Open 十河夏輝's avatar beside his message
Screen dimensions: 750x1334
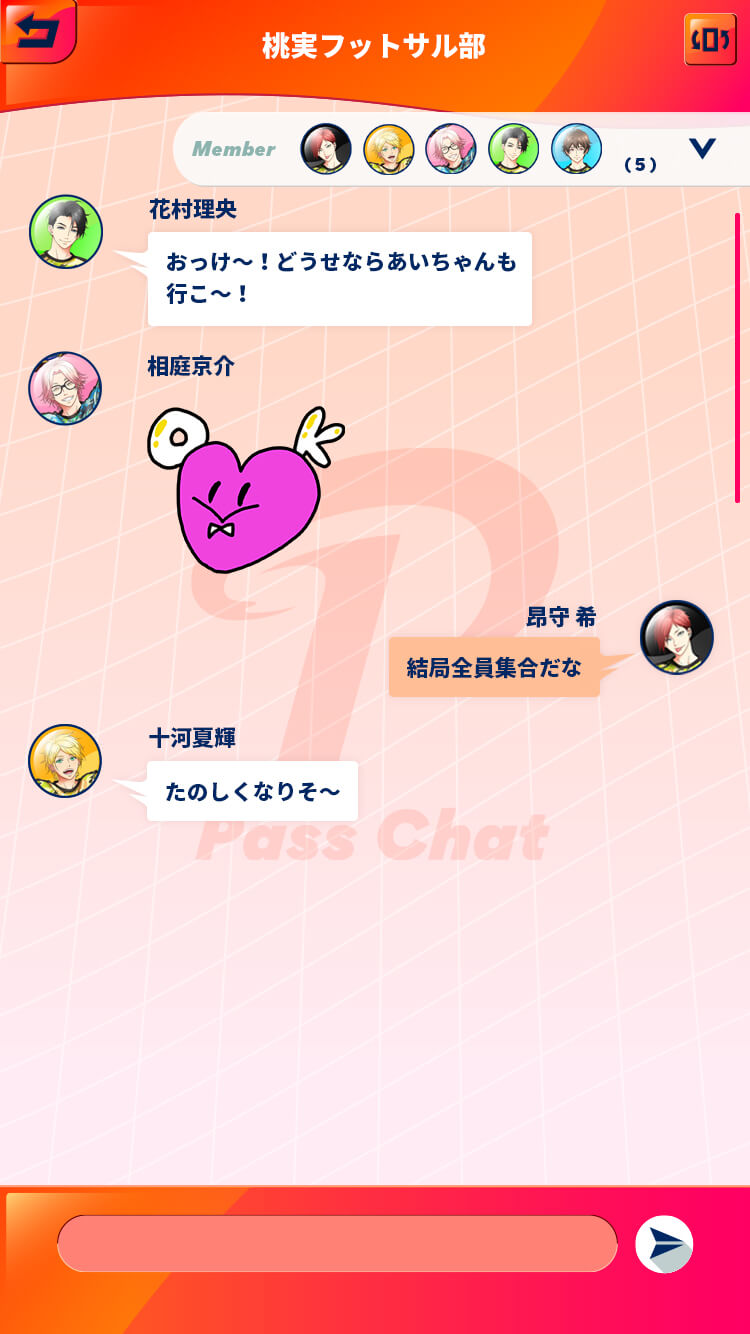65,761
